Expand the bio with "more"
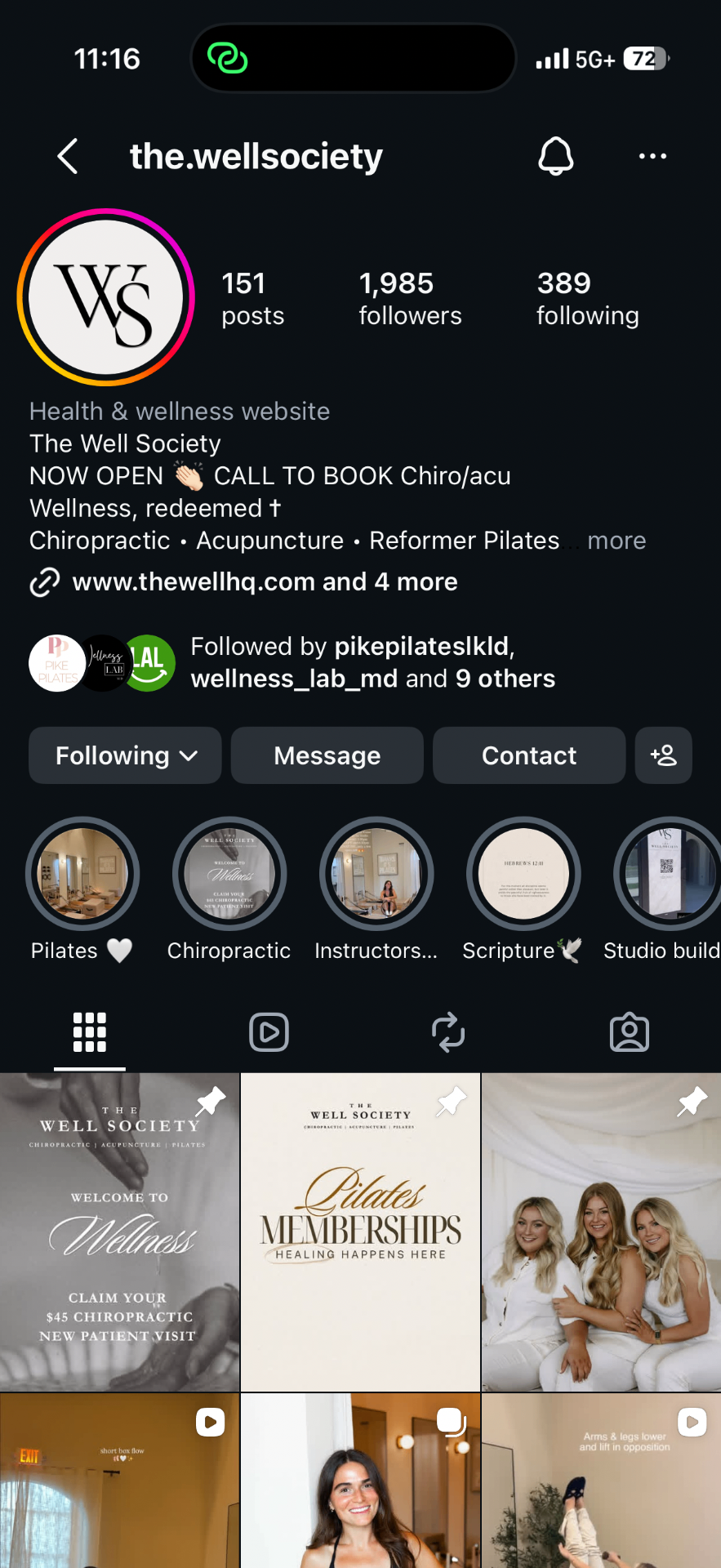 [616, 541]
